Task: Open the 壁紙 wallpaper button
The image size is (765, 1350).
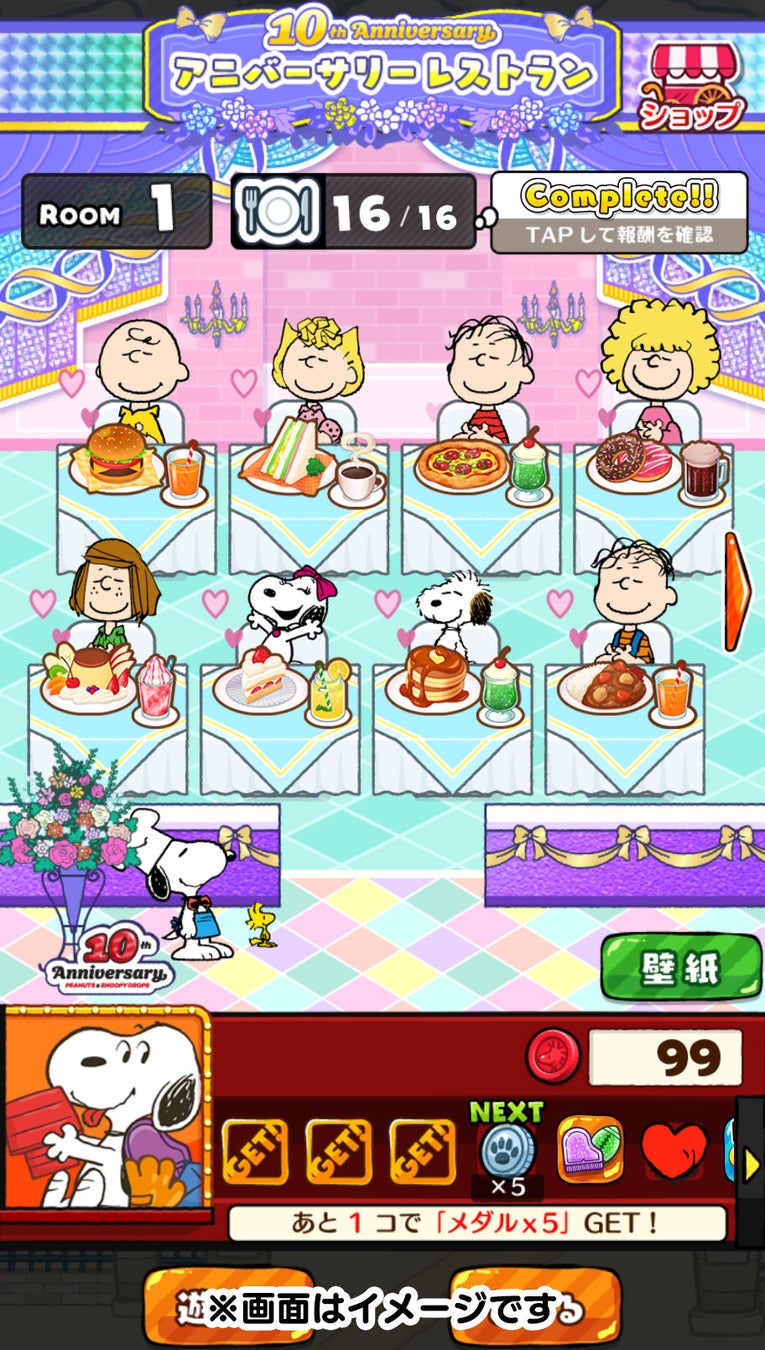Action: pyautogui.click(x=681, y=967)
